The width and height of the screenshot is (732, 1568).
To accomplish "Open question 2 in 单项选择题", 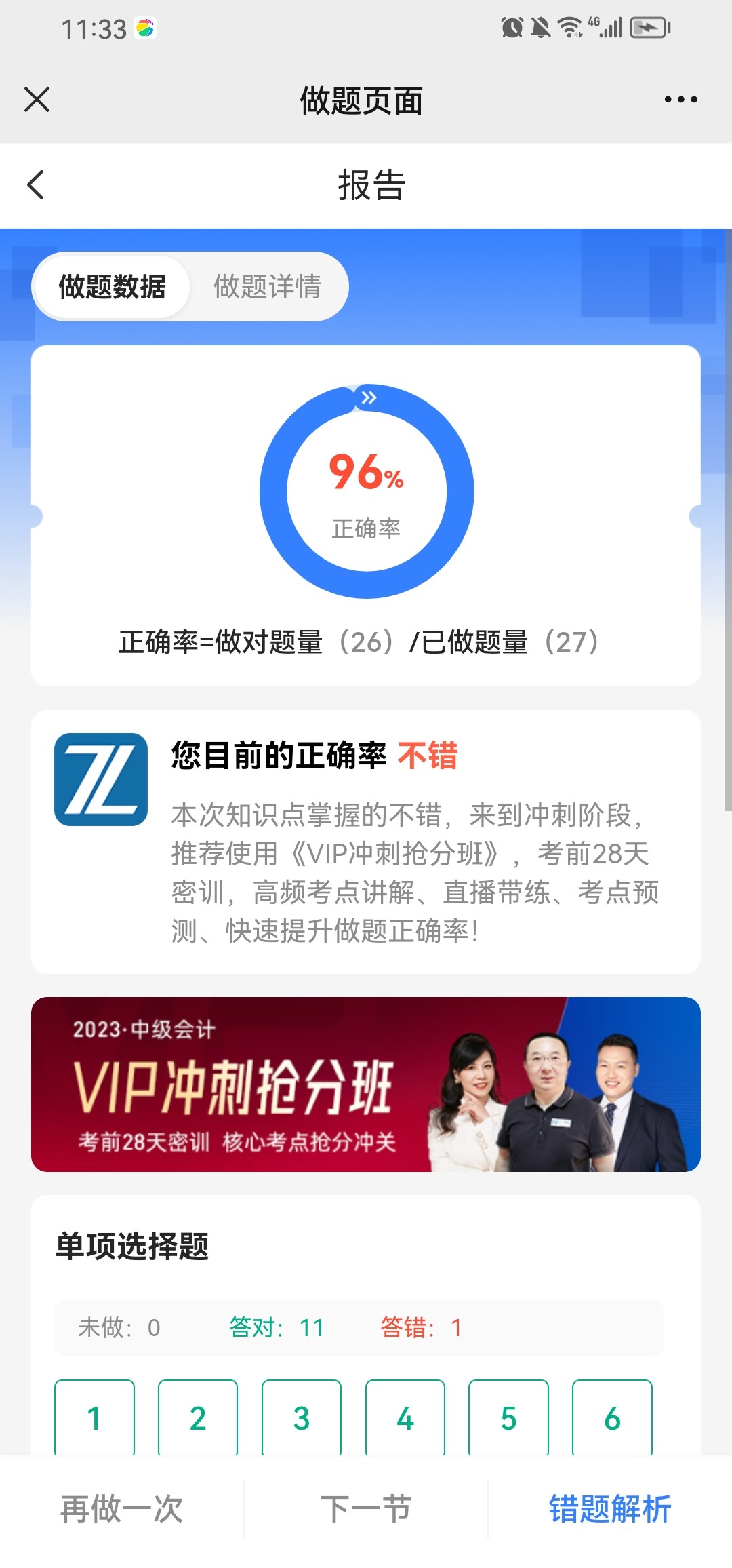I will tap(198, 1417).
